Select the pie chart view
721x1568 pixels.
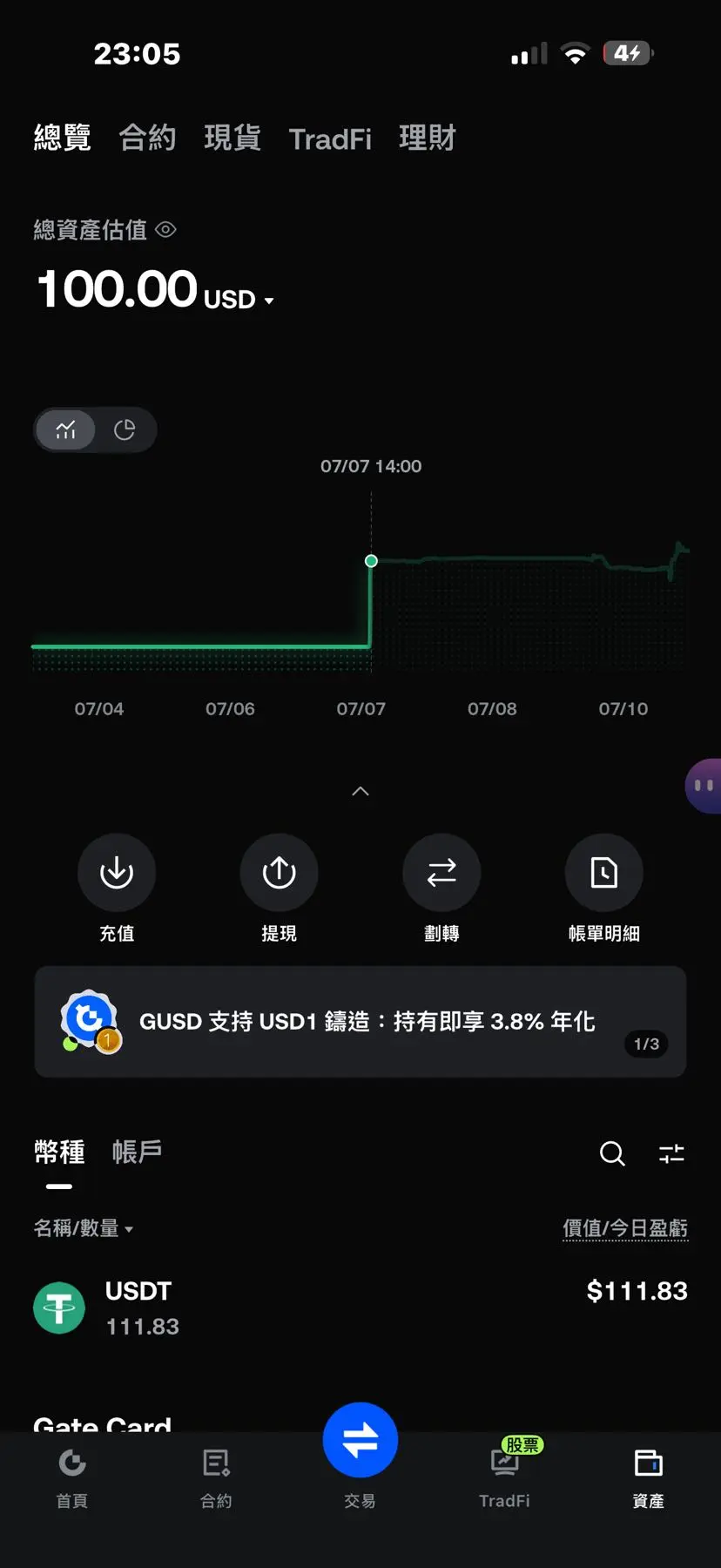click(125, 429)
